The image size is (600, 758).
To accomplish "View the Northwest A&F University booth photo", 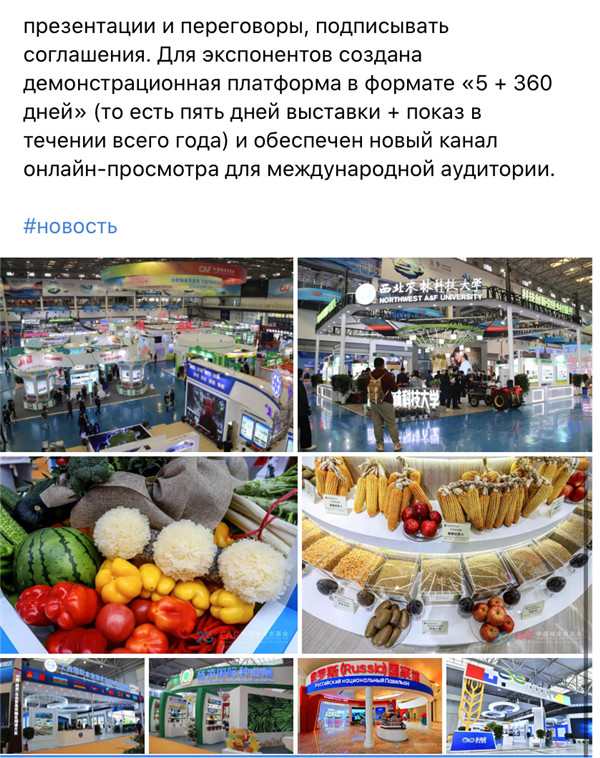I will [445, 354].
